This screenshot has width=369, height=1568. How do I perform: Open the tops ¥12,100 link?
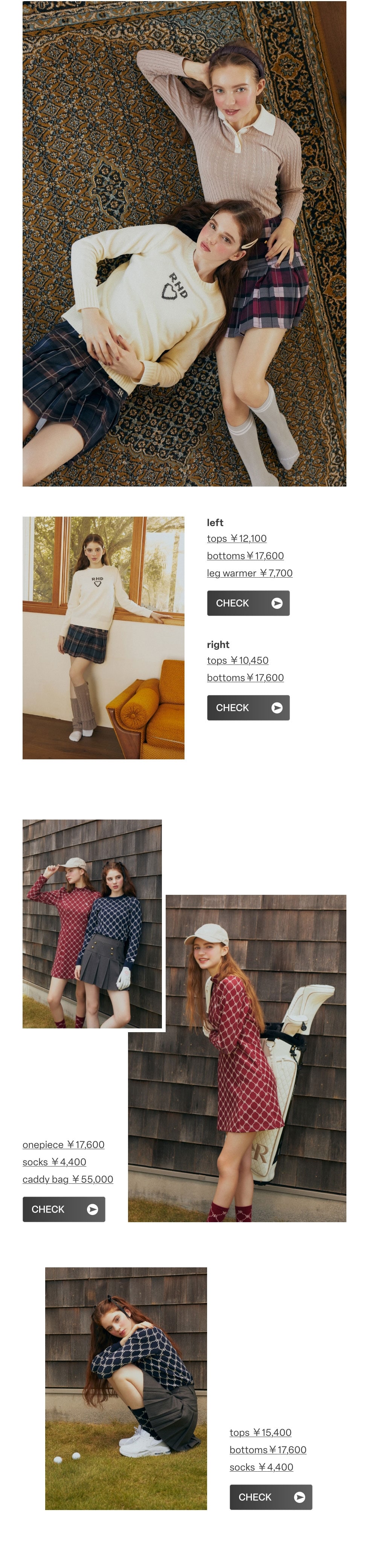(236, 538)
